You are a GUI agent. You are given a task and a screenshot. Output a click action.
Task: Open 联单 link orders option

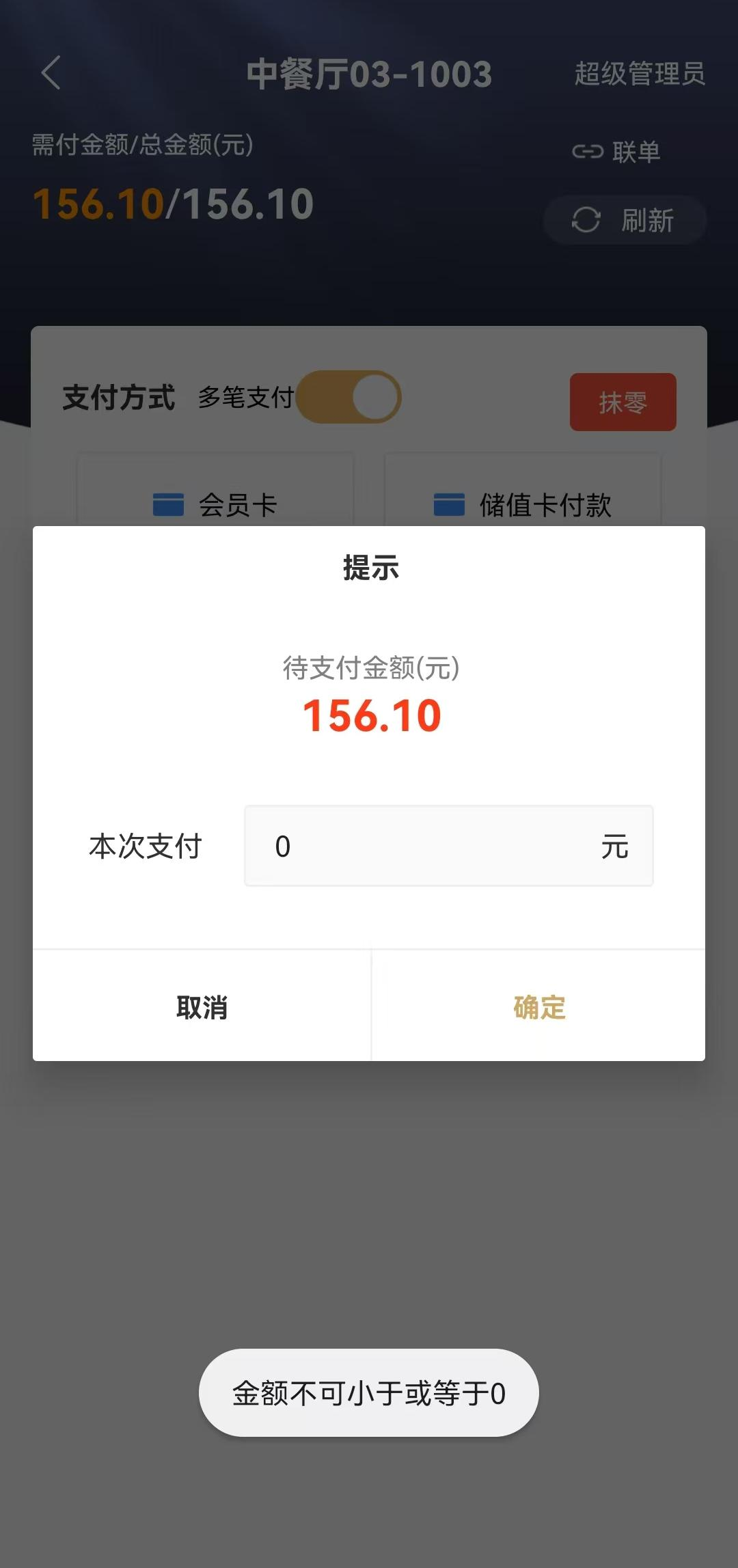[616, 152]
